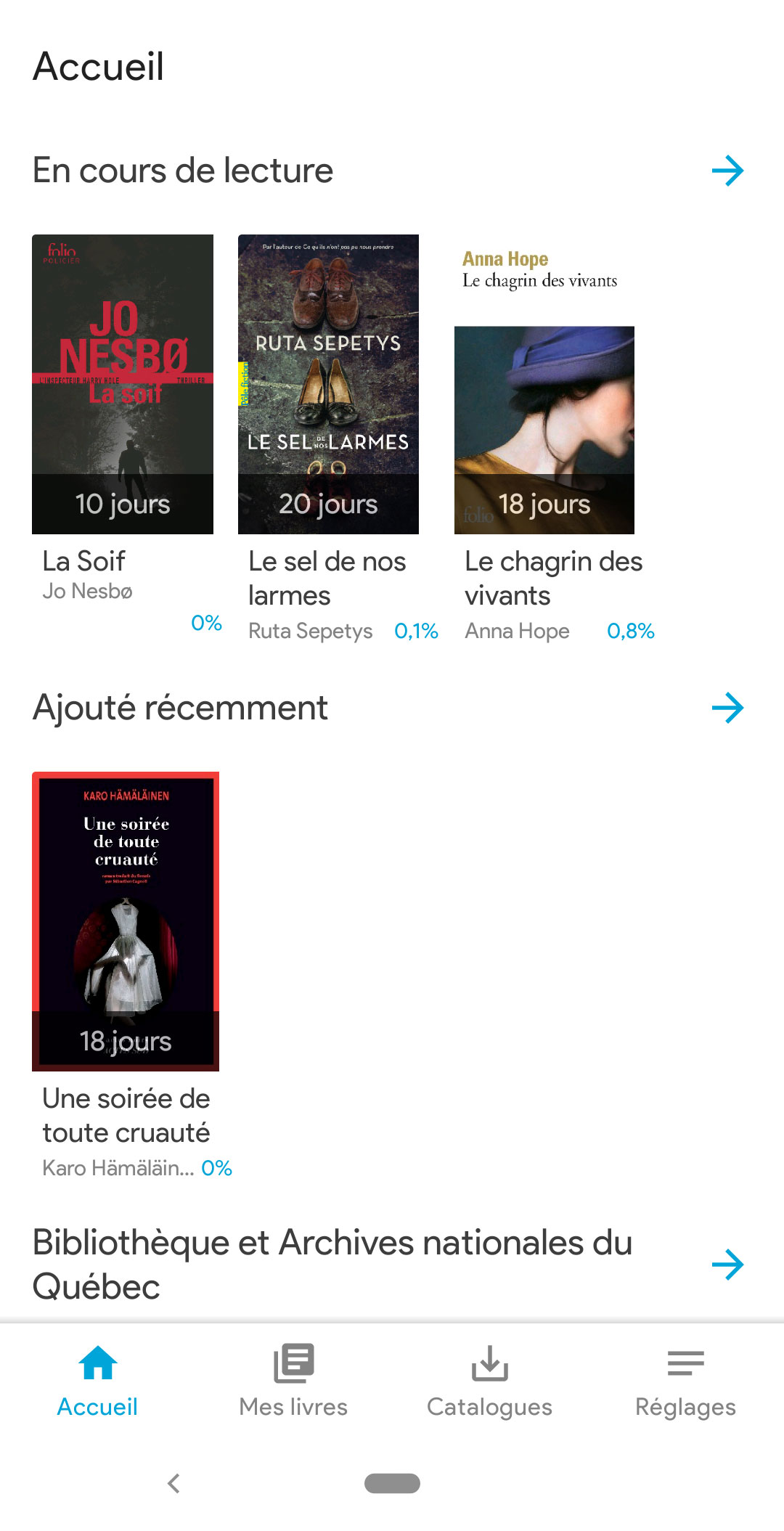The image size is (784, 1531).
Task: Click the 0,8% beside Anna Hope
Action: [x=631, y=631]
